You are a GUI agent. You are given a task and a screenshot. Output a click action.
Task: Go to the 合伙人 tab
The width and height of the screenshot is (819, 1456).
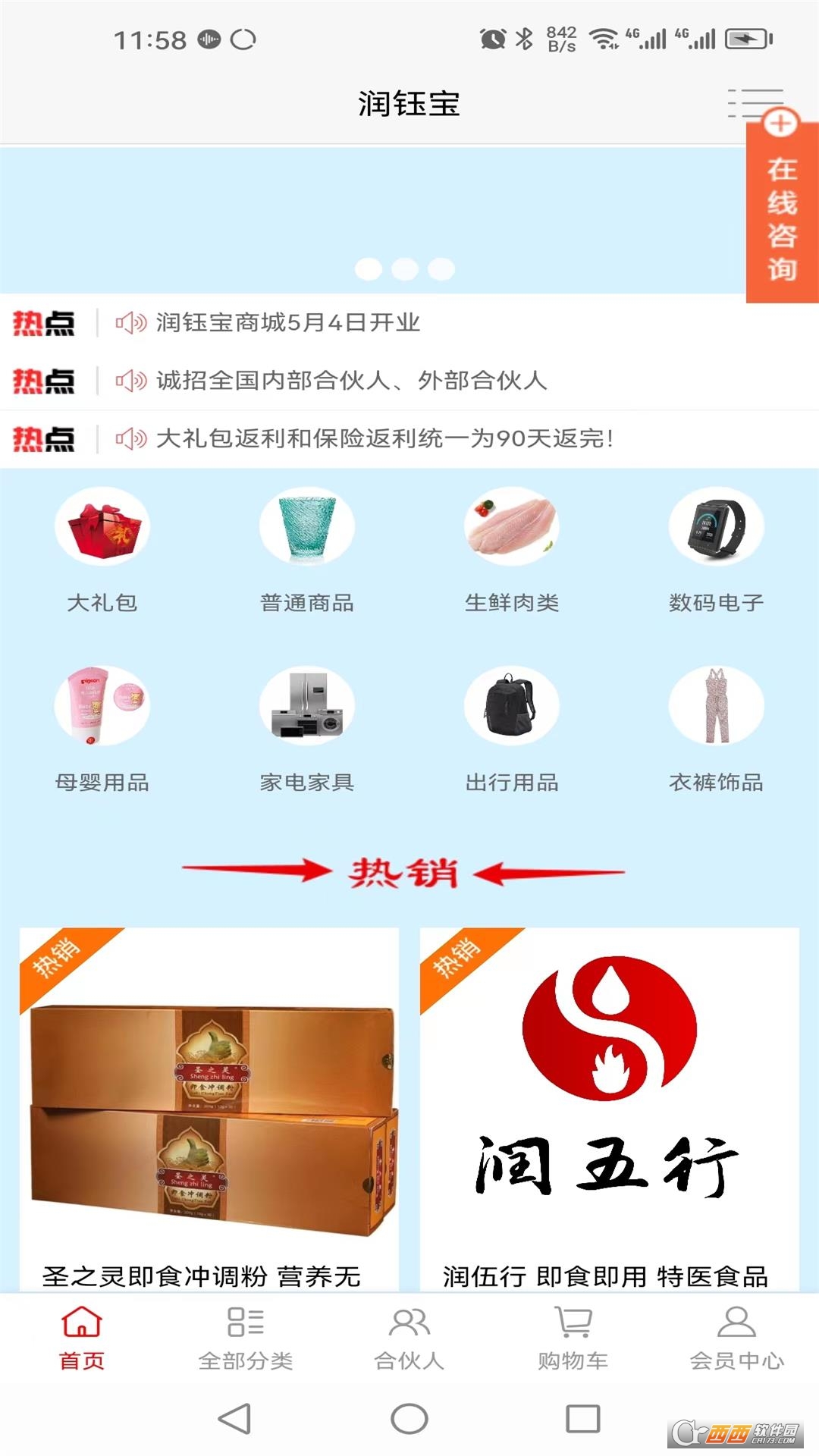(x=409, y=1338)
